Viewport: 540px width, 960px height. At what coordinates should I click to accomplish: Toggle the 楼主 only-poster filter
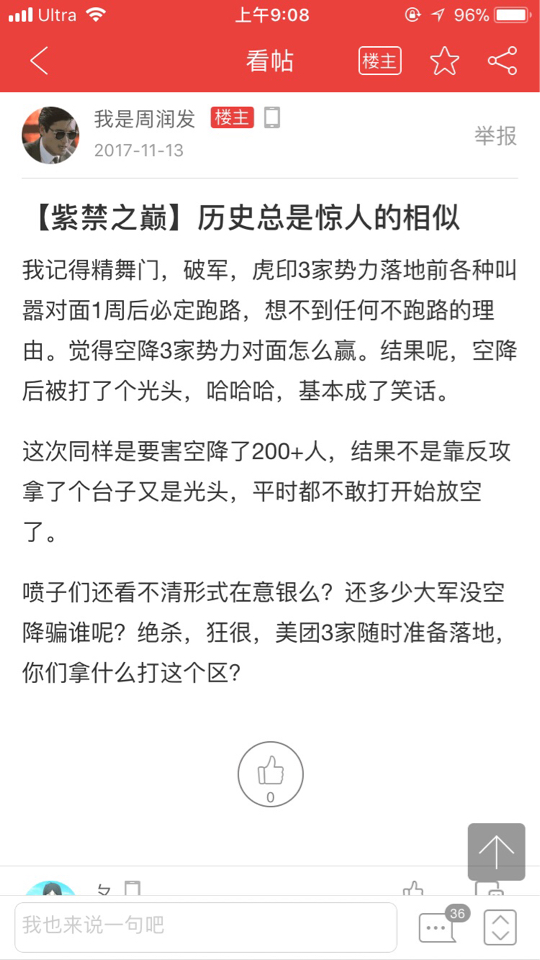(x=380, y=61)
